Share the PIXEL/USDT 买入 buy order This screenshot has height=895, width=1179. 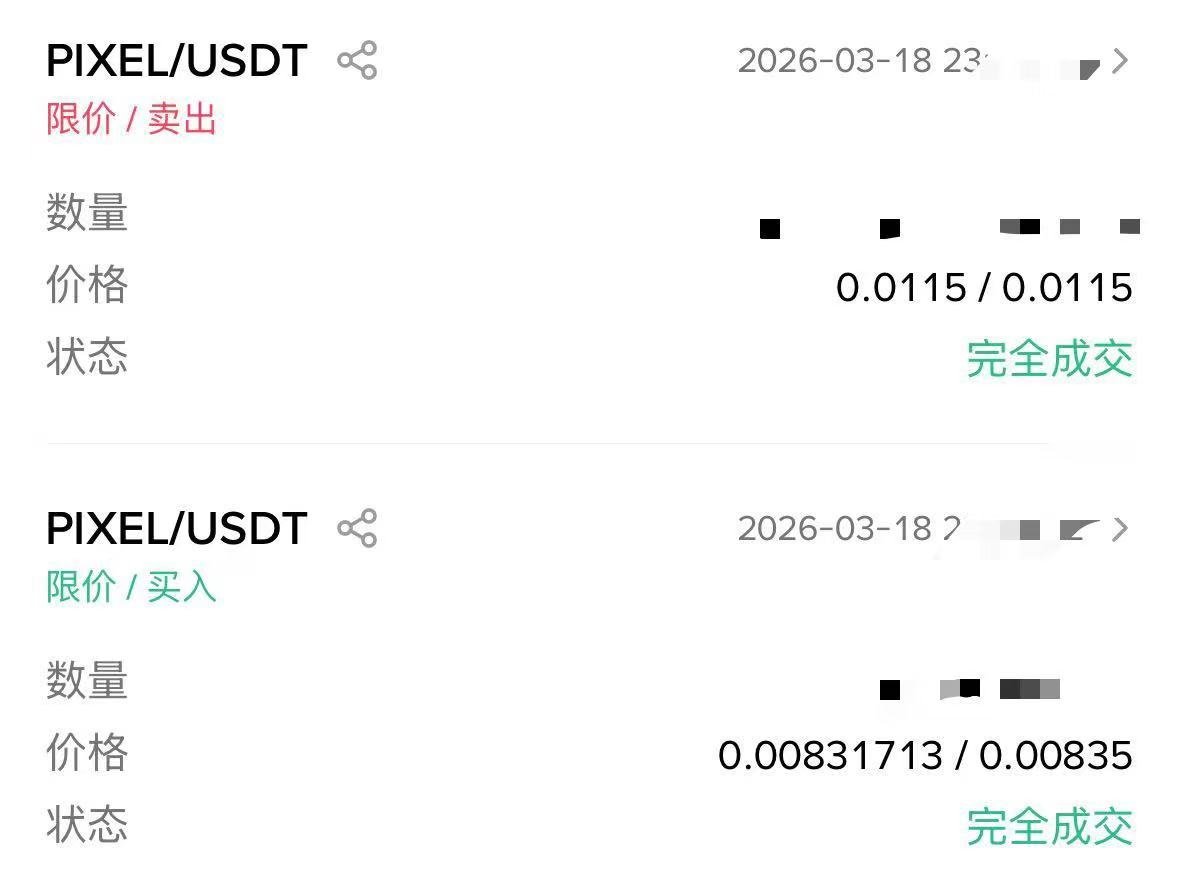[357, 528]
